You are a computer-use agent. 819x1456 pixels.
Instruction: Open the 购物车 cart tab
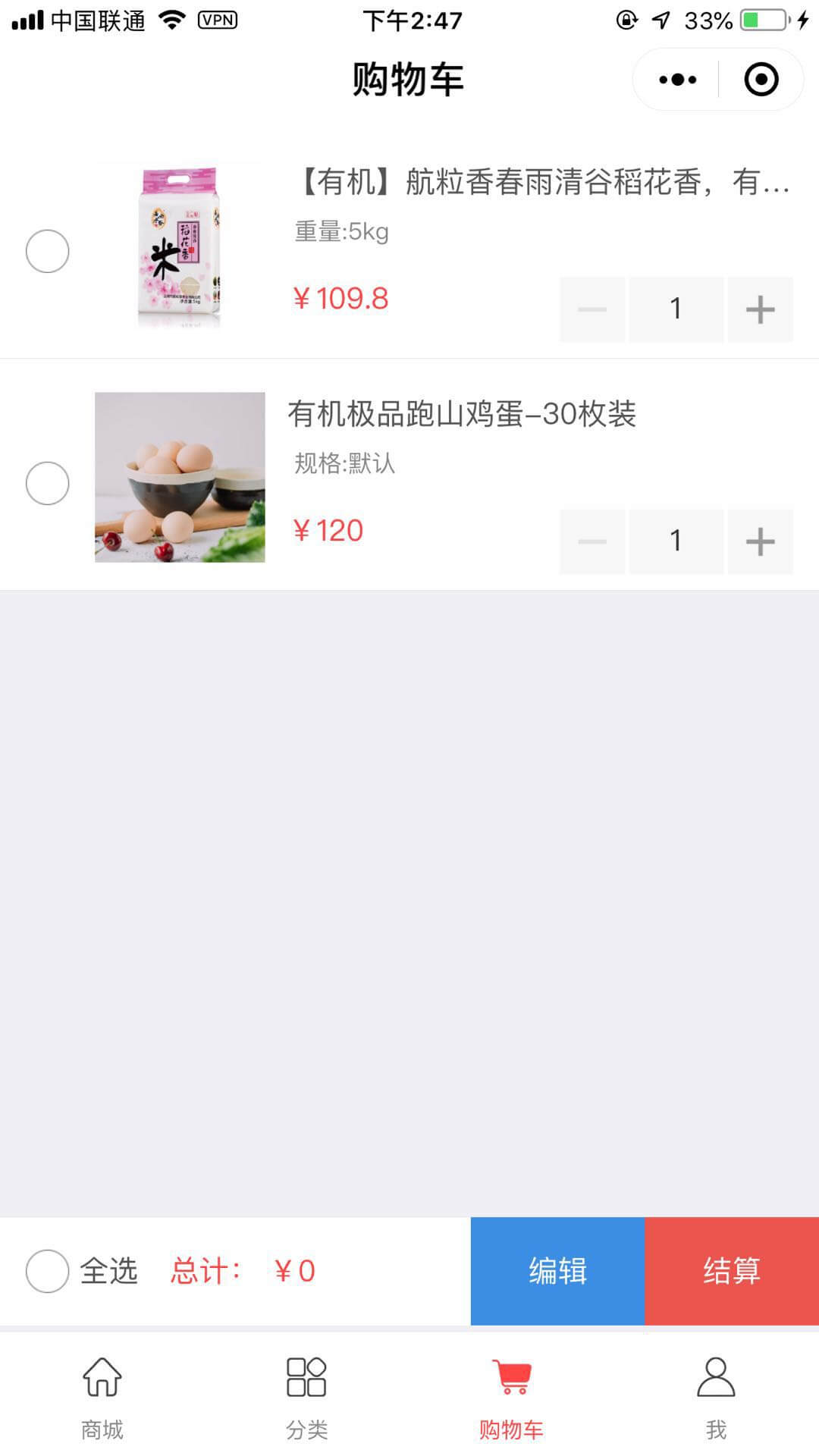[x=511, y=1397]
